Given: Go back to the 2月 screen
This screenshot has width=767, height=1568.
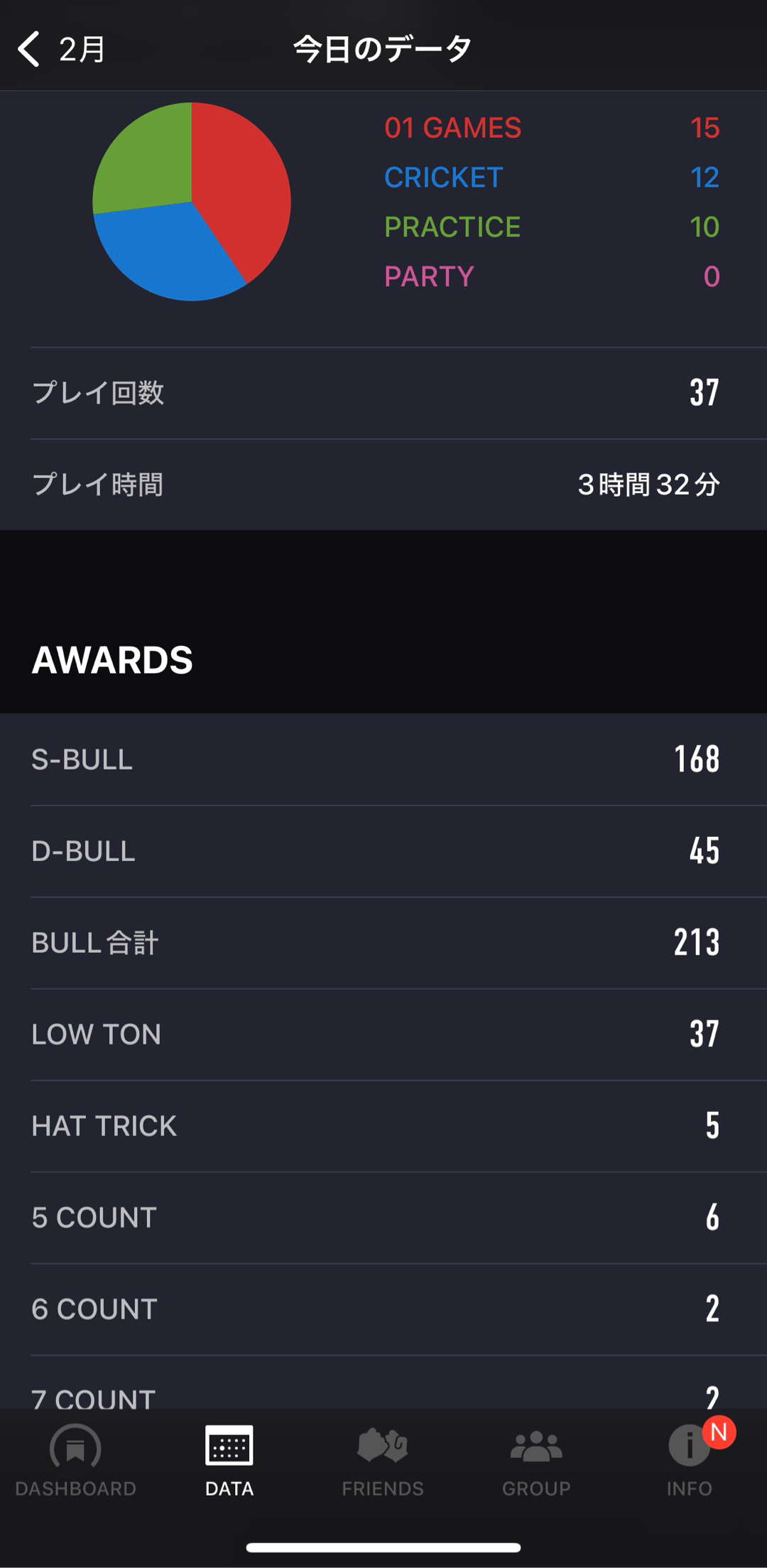Looking at the screenshot, I should point(61,49).
